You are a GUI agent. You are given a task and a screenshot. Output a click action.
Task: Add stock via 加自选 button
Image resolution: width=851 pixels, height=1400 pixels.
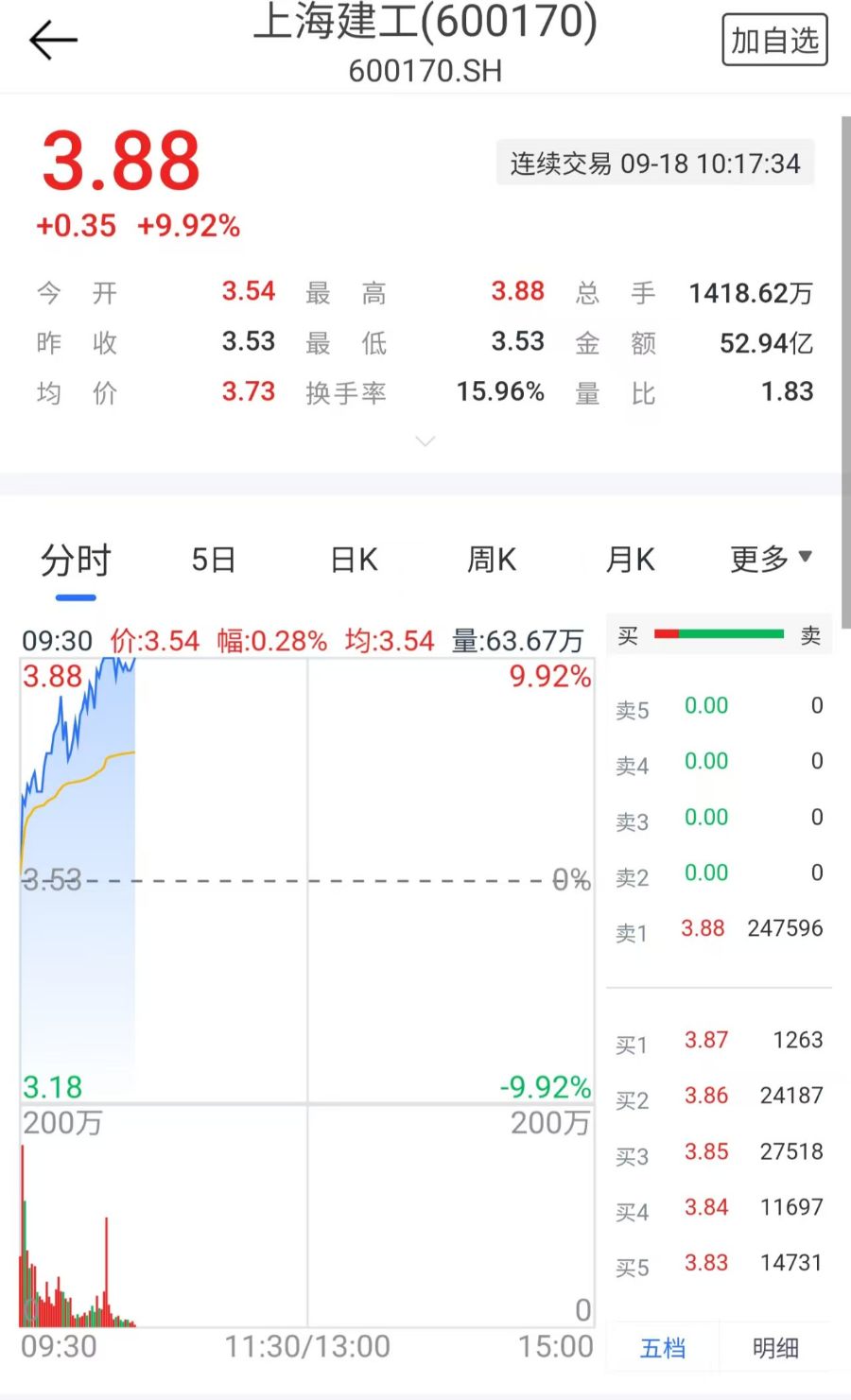click(x=774, y=41)
